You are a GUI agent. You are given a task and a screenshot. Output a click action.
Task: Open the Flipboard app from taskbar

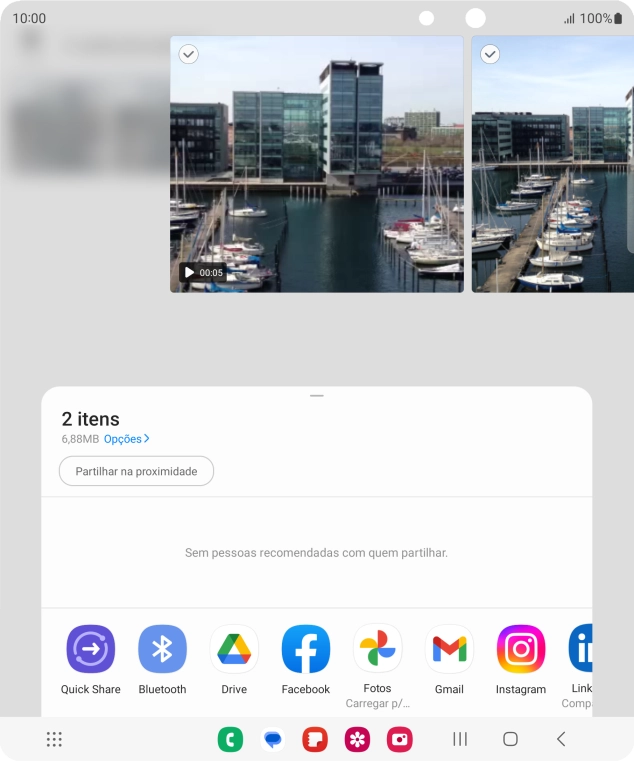tap(315, 739)
